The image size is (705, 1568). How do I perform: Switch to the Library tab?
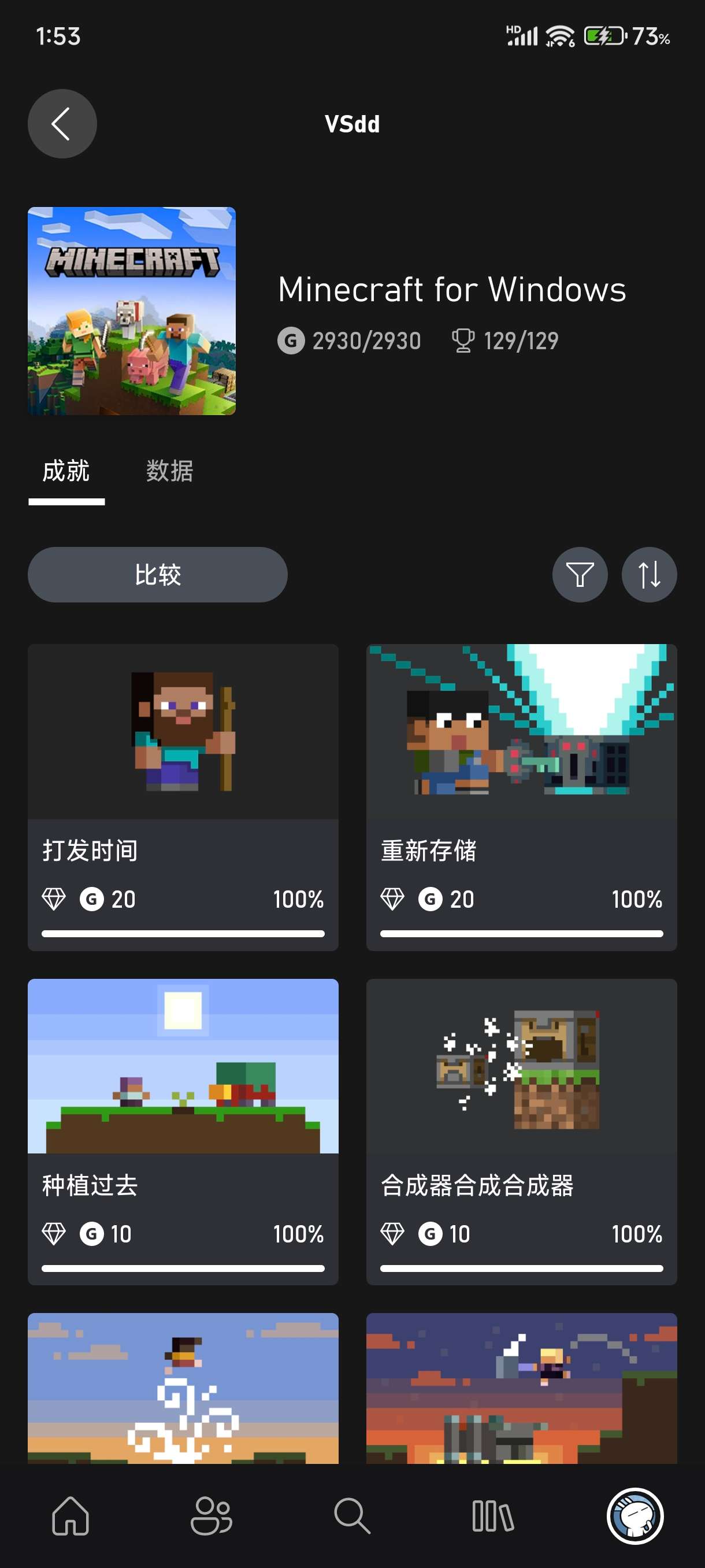click(493, 1515)
